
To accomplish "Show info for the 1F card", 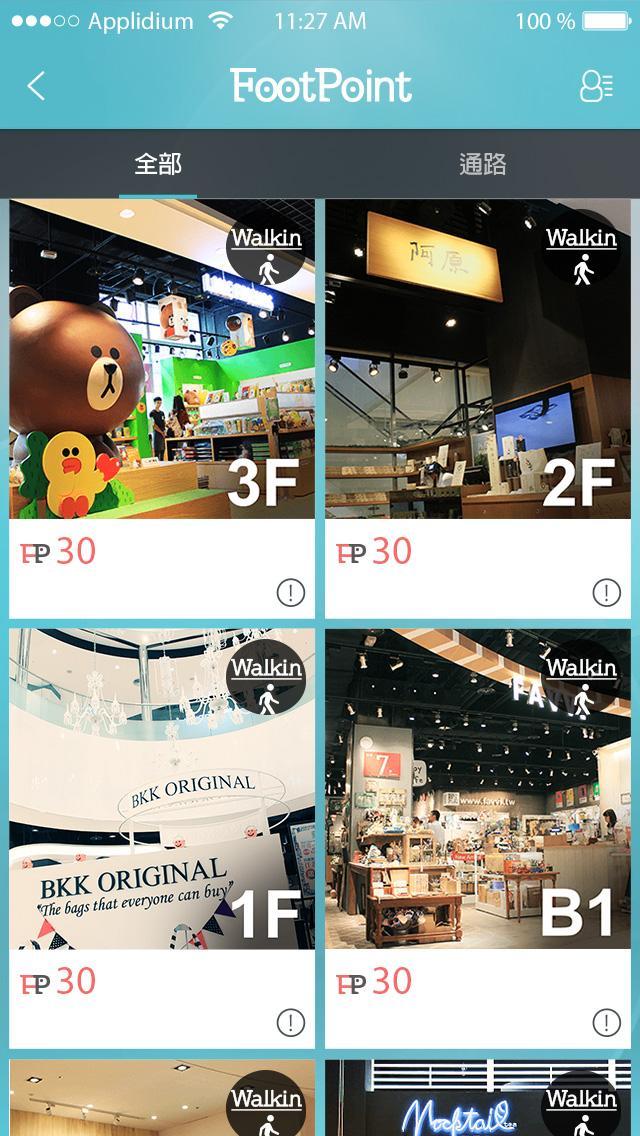I will pyautogui.click(x=290, y=1023).
